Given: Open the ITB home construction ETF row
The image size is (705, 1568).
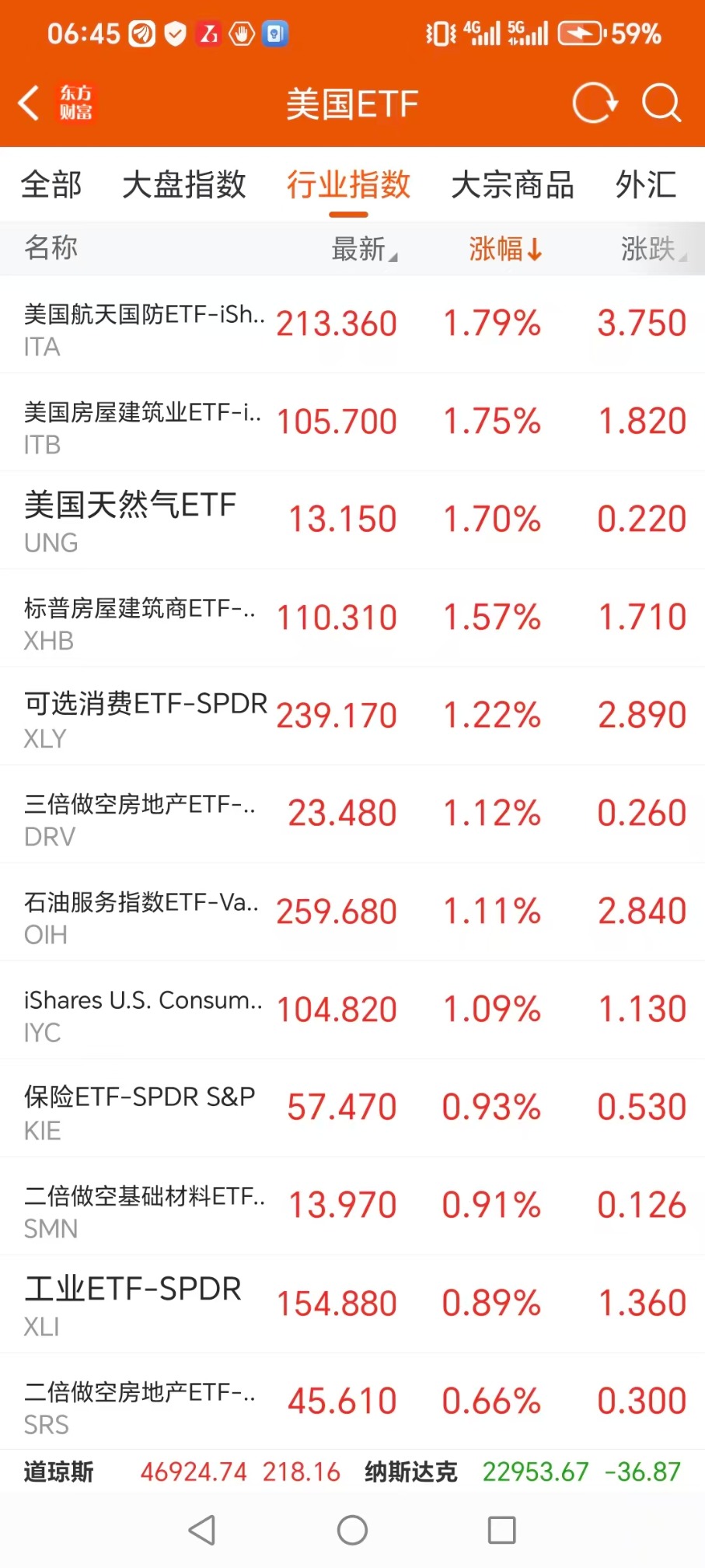Looking at the screenshot, I should [x=352, y=422].
